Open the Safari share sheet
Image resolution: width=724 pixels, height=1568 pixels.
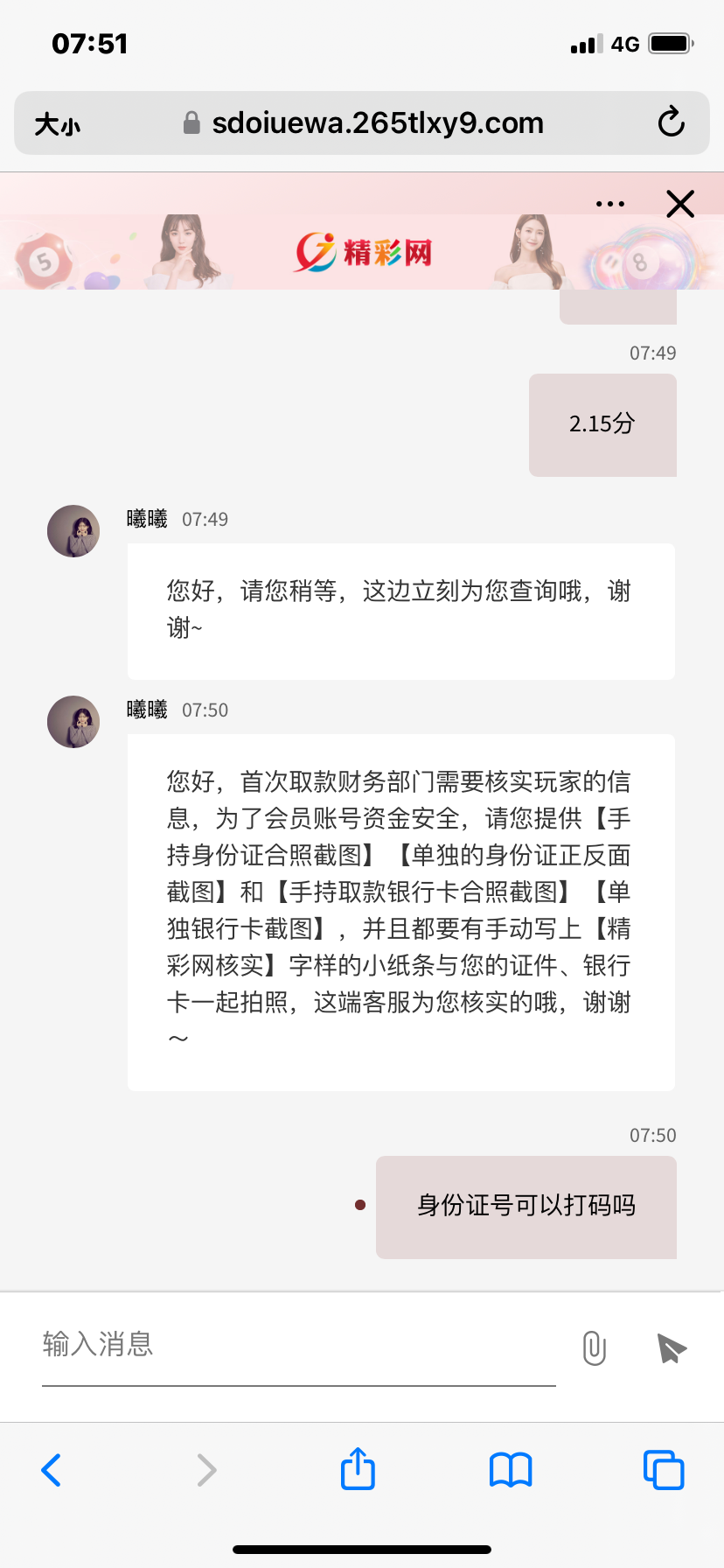358,1469
